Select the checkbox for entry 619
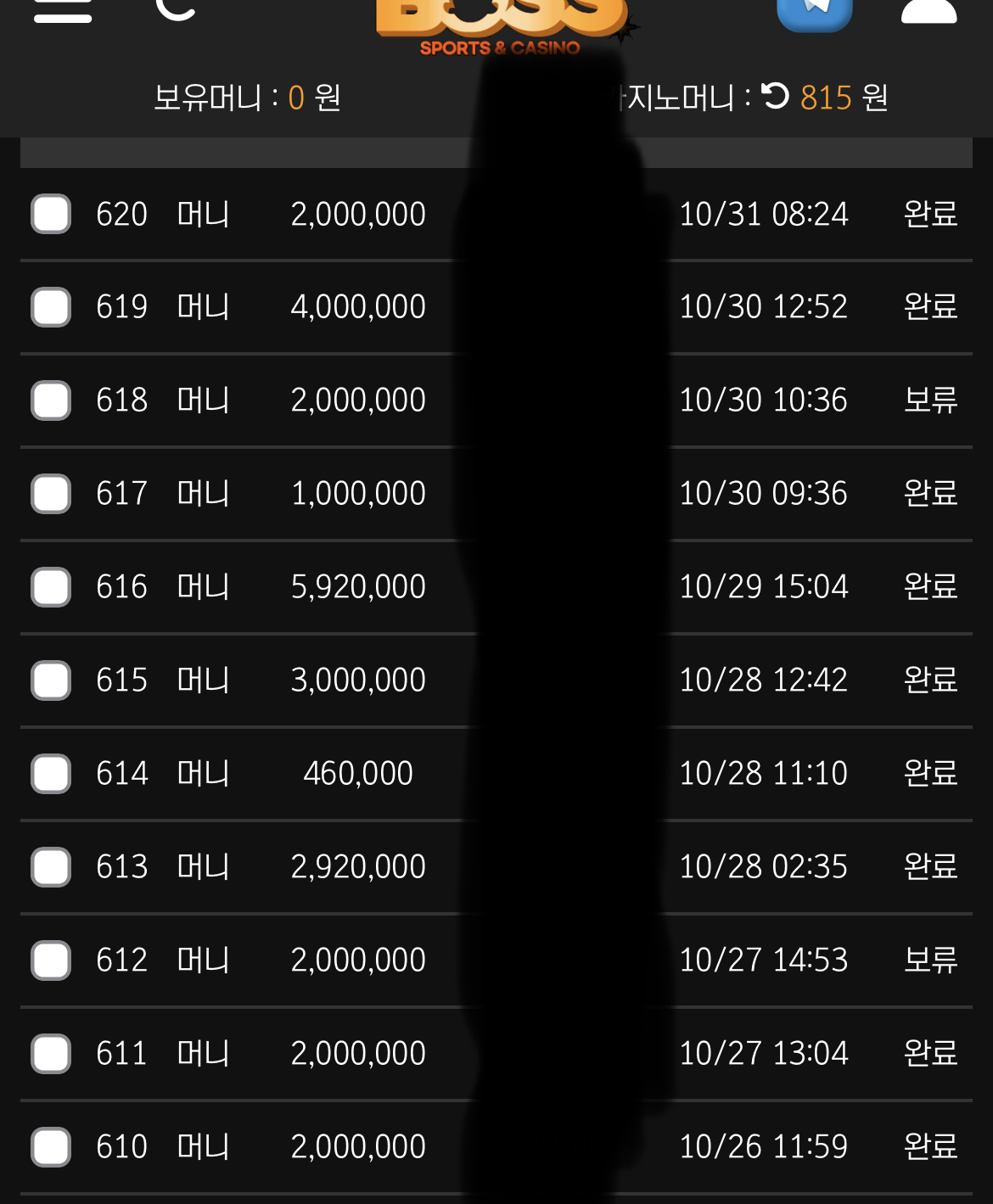 point(51,307)
